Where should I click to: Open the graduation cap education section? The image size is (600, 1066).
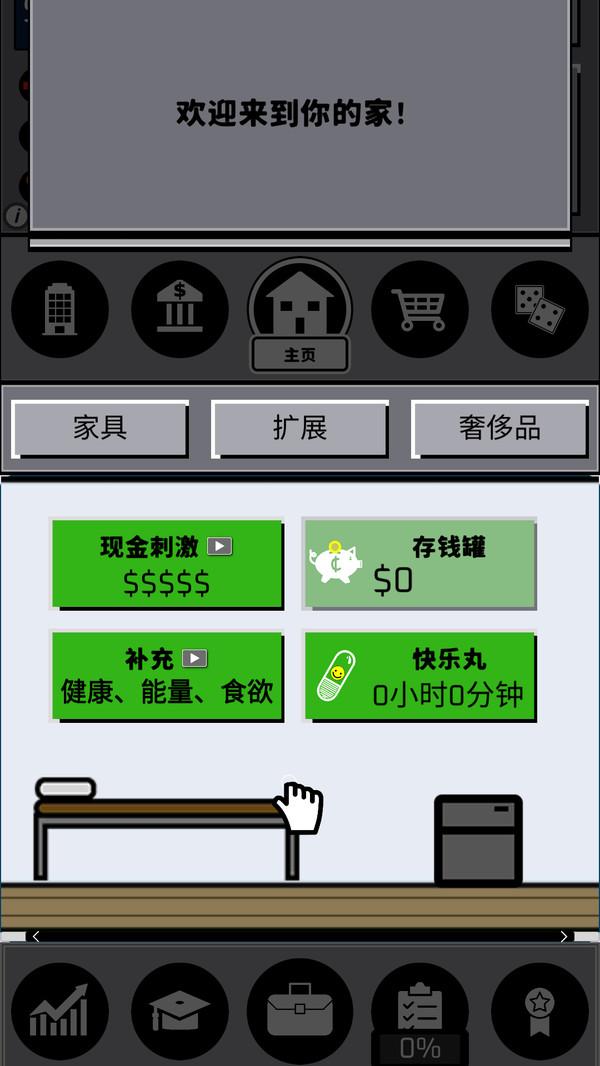180,1011
